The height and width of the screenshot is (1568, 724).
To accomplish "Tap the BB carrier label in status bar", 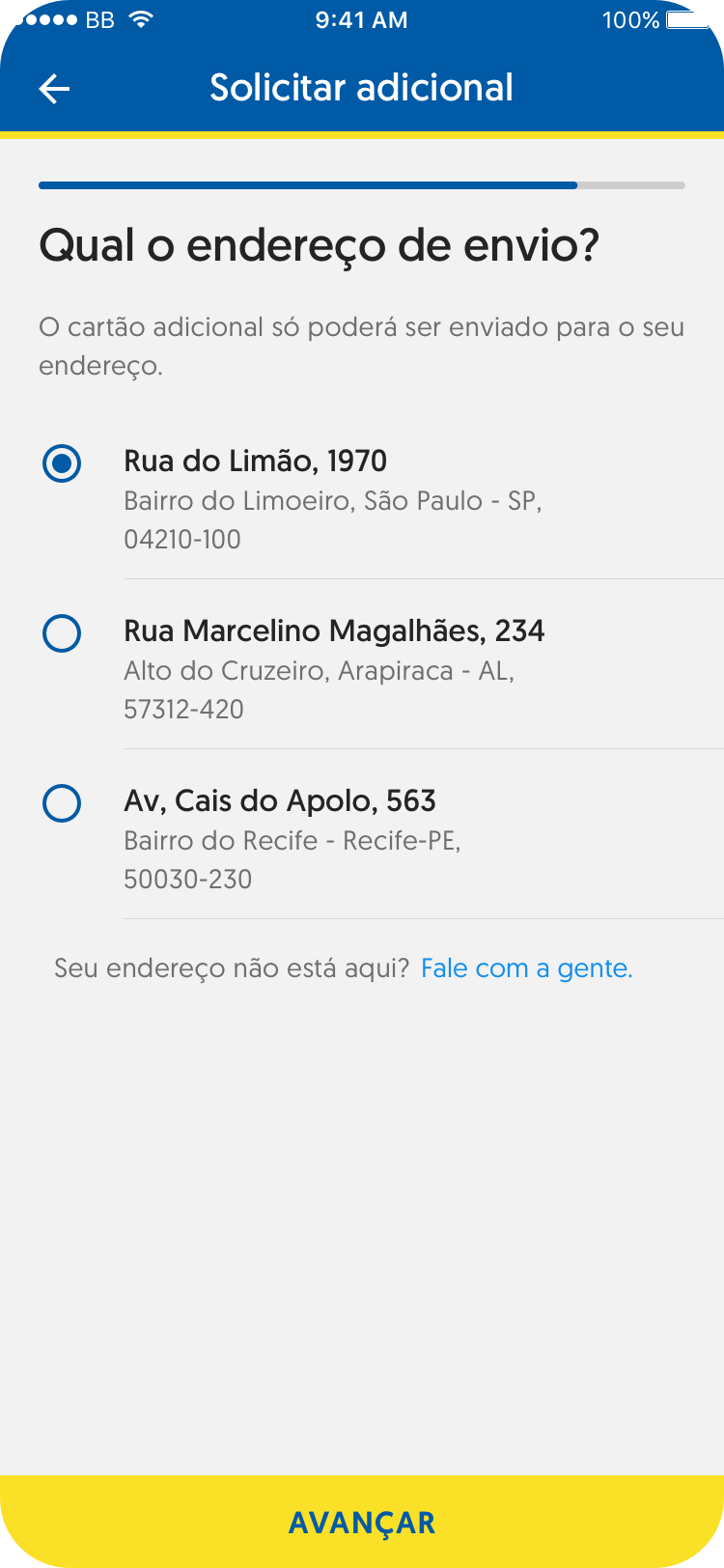I will coord(99,18).
